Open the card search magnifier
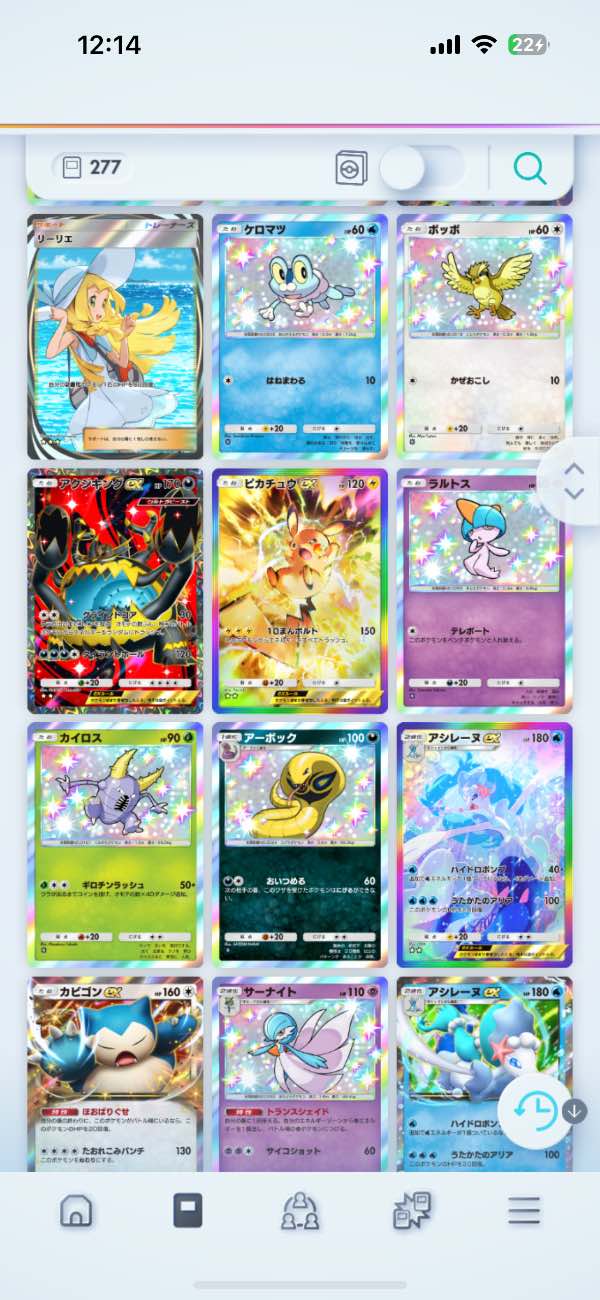600x1300 pixels. tap(530, 168)
